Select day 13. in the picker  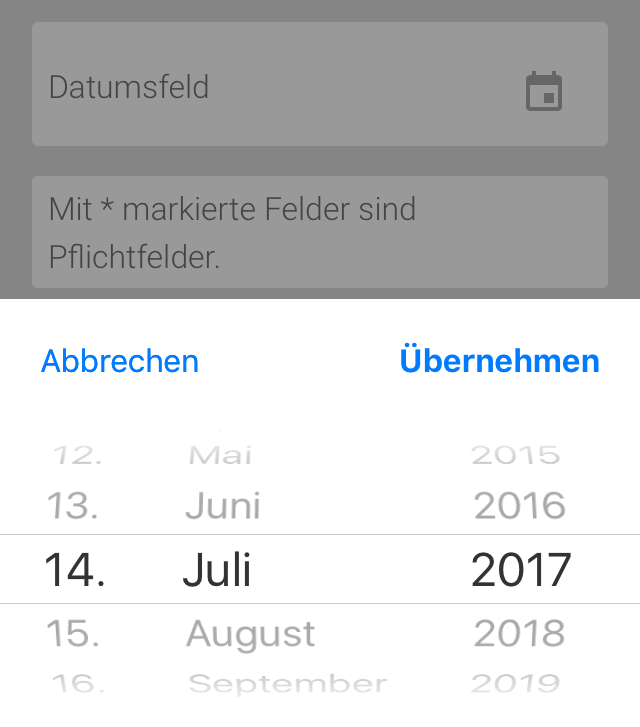[73, 506]
